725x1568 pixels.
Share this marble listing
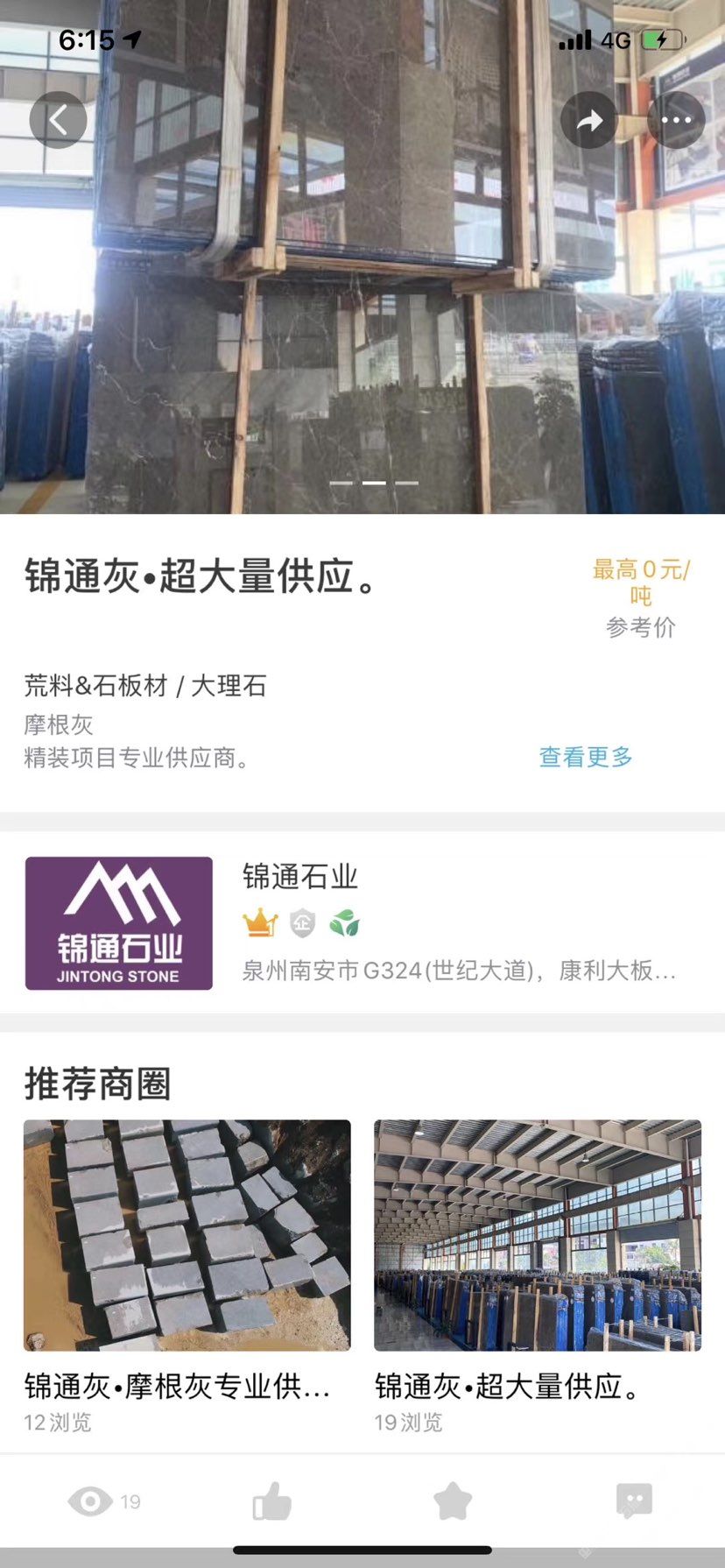pyautogui.click(x=588, y=120)
